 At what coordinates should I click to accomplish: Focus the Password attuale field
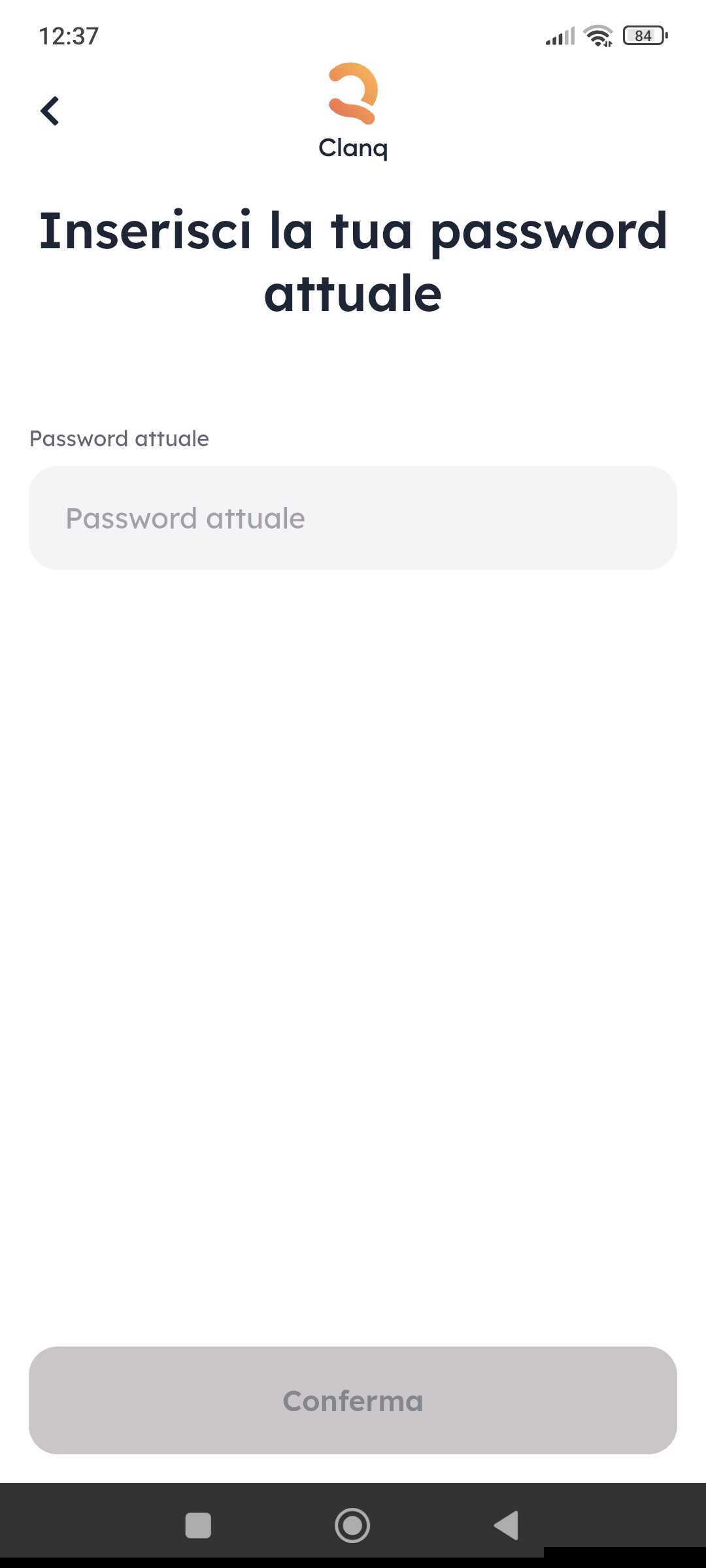click(x=353, y=517)
